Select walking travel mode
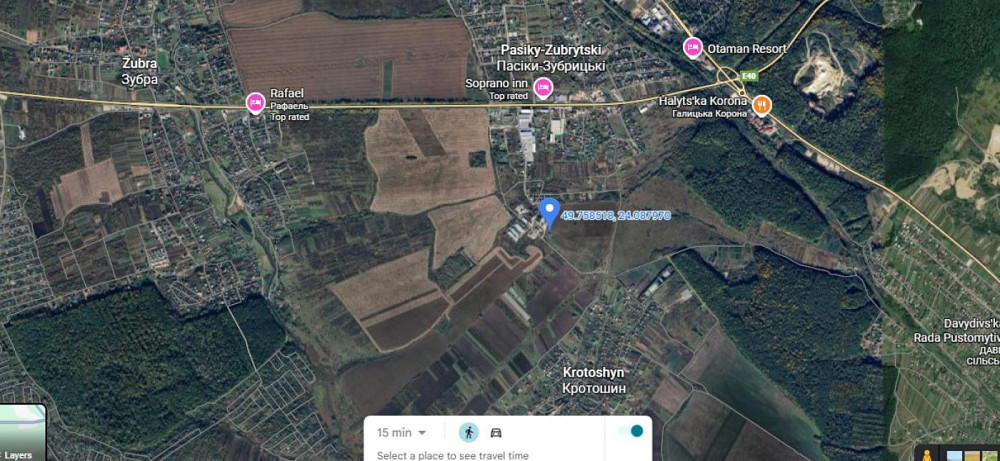Image resolution: width=1000 pixels, height=461 pixels. click(468, 432)
